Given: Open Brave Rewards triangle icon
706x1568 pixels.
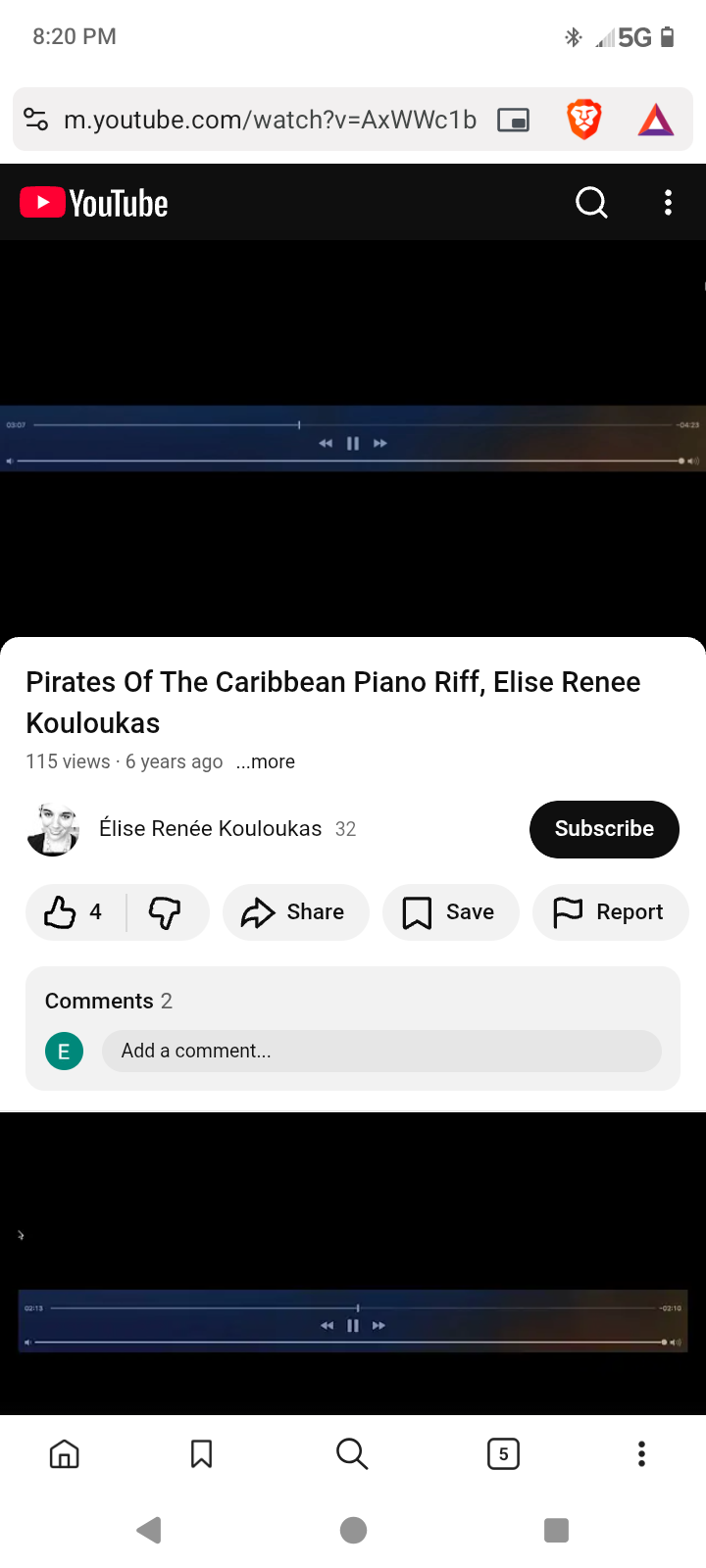Looking at the screenshot, I should (x=656, y=120).
